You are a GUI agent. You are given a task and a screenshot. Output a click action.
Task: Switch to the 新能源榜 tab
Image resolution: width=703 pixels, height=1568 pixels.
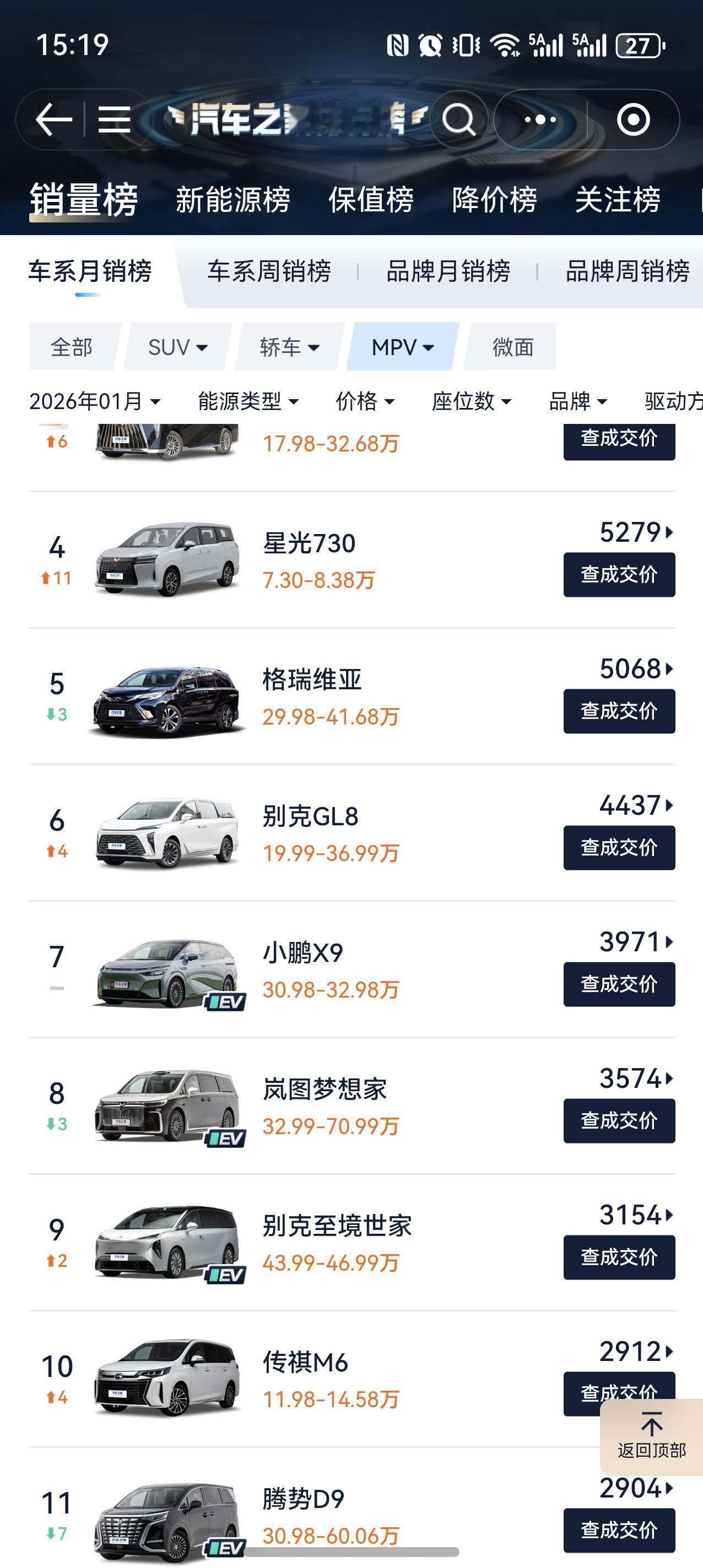pyautogui.click(x=232, y=198)
